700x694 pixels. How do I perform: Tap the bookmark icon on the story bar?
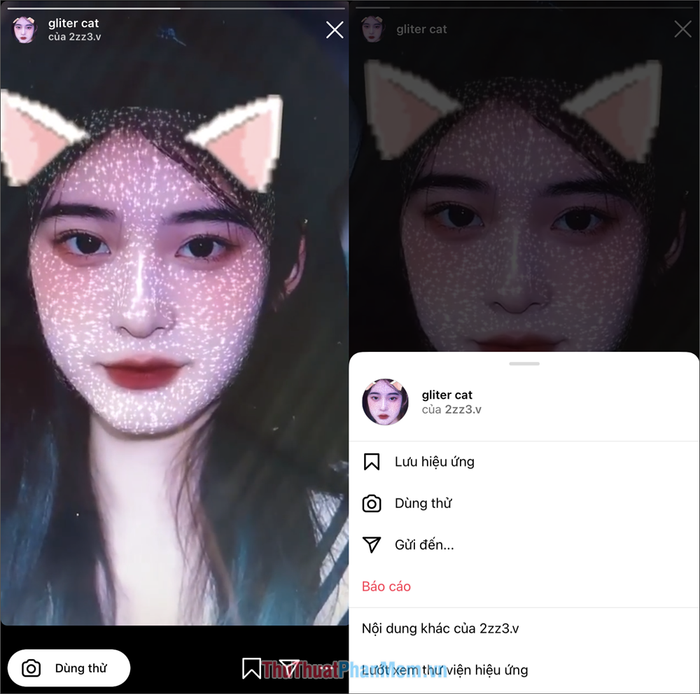click(x=252, y=668)
